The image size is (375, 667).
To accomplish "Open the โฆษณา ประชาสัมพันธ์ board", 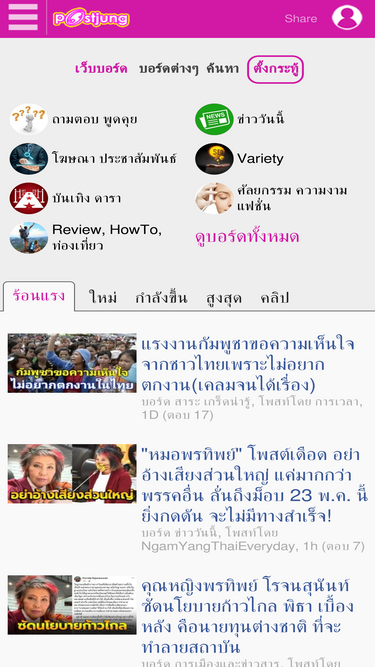I will pos(93,159).
